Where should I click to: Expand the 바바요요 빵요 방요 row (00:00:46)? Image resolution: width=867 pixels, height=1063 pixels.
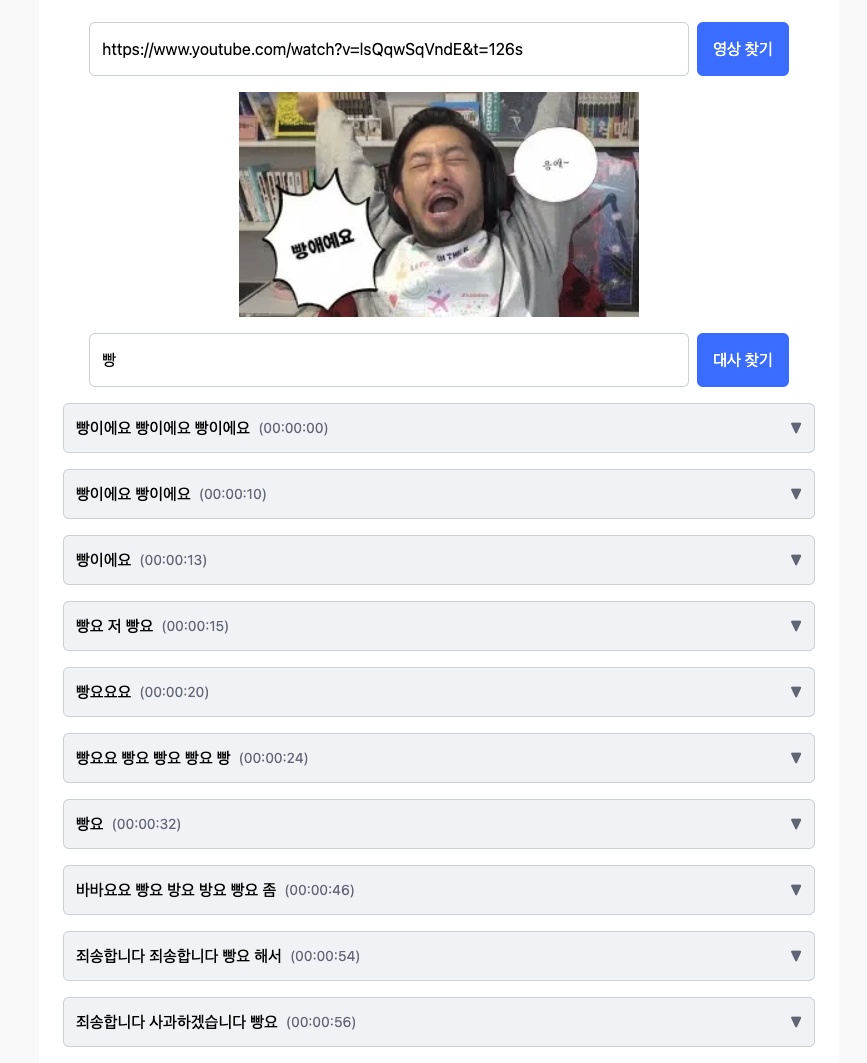tap(438, 890)
